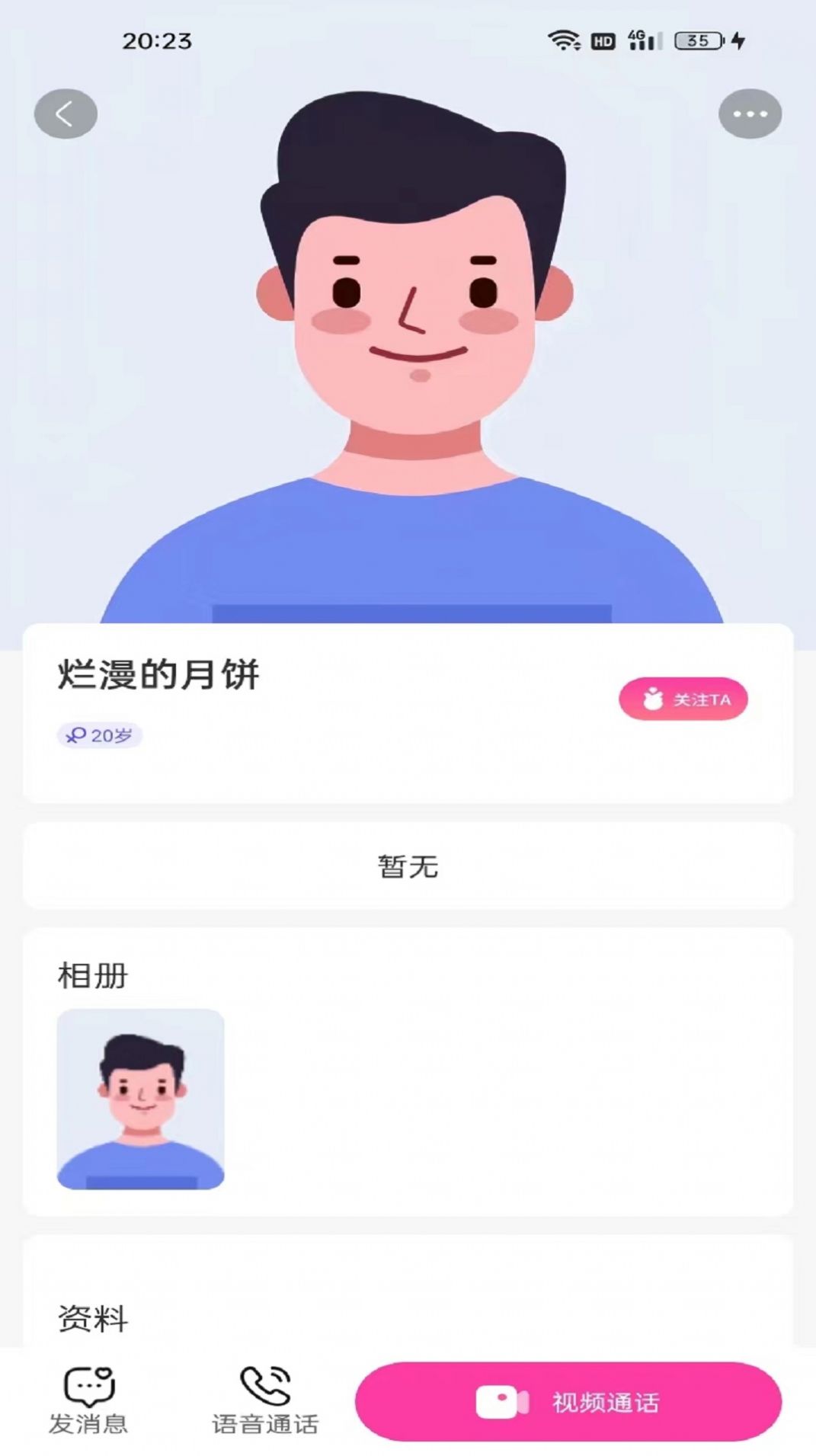Click the Wi-Fi icon in the status bar
This screenshot has width=816, height=1456.
point(565,40)
